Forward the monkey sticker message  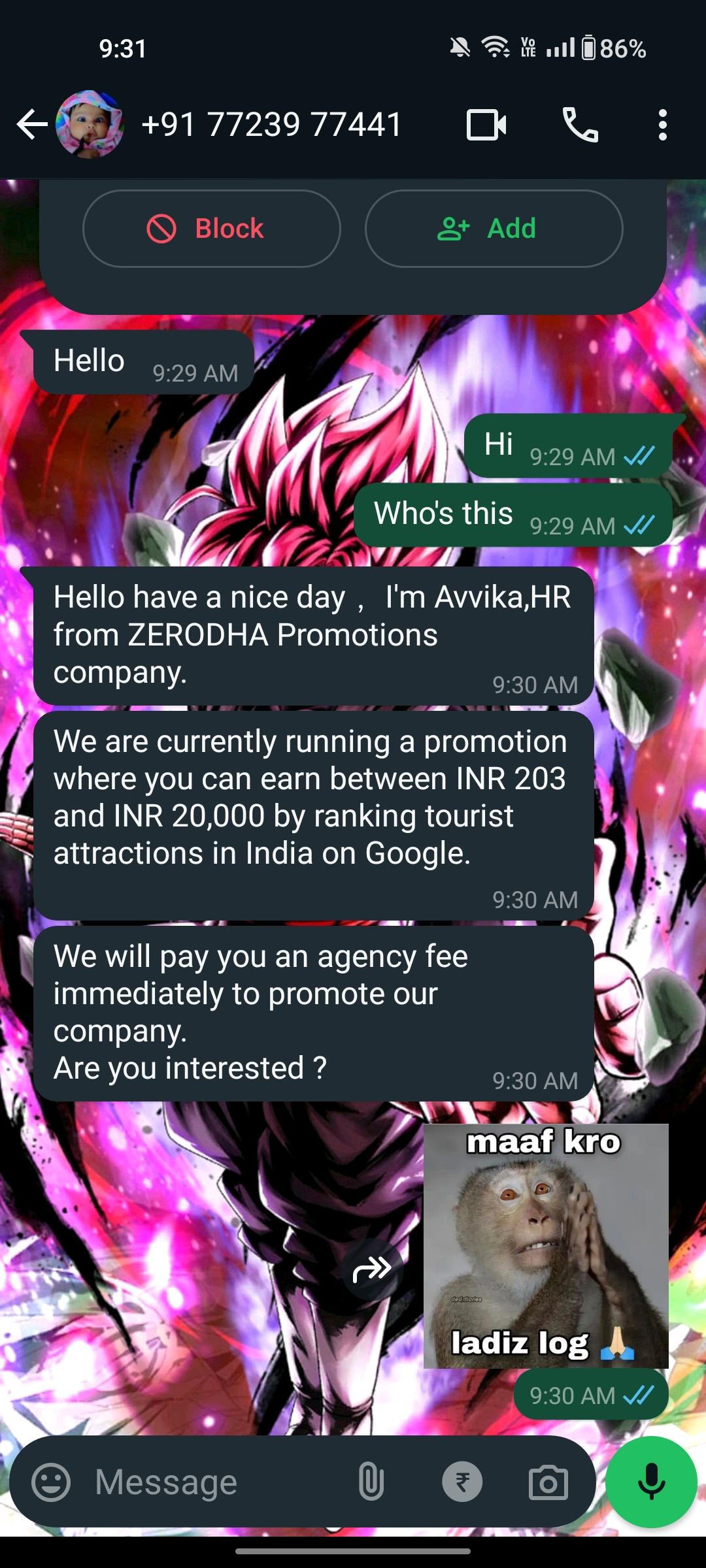click(x=372, y=1269)
